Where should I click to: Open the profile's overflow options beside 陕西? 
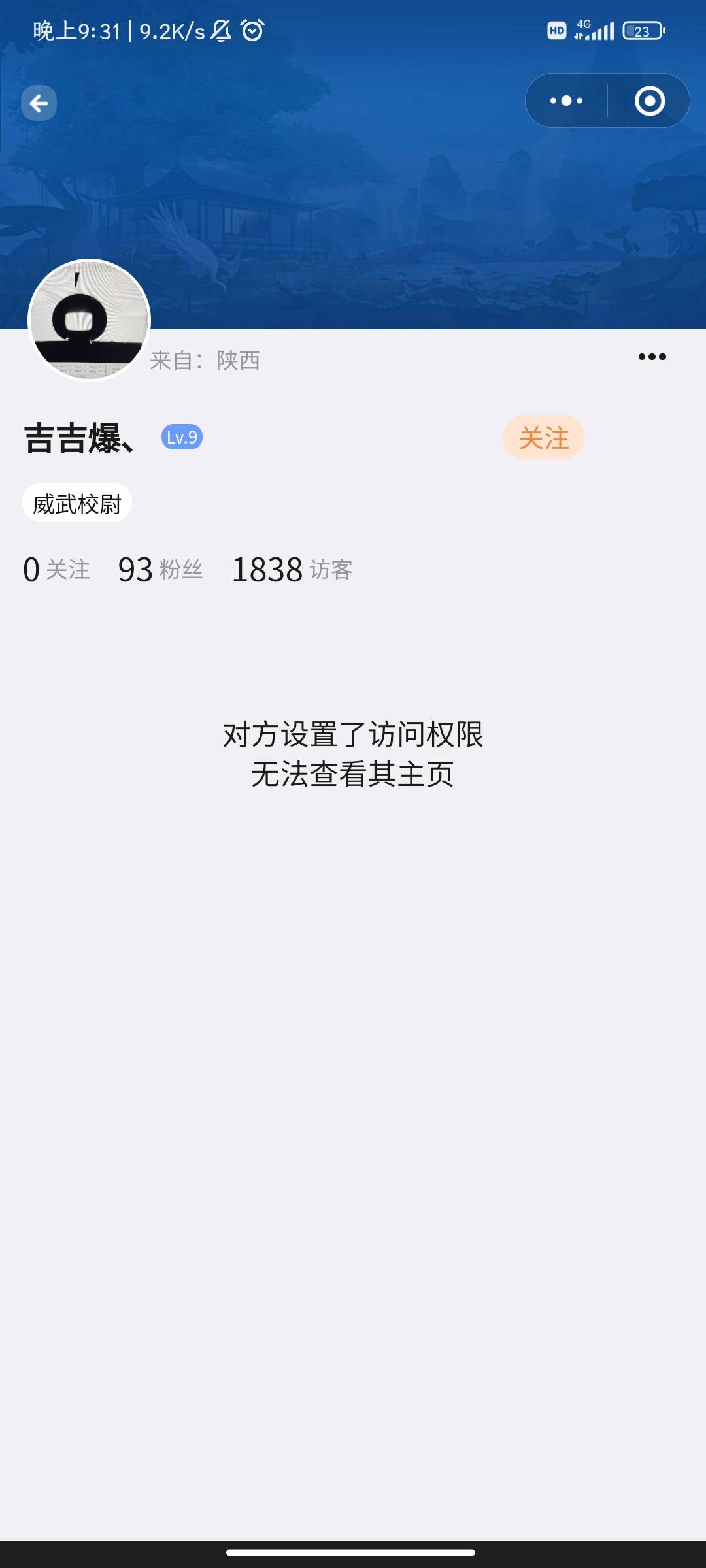[652, 357]
